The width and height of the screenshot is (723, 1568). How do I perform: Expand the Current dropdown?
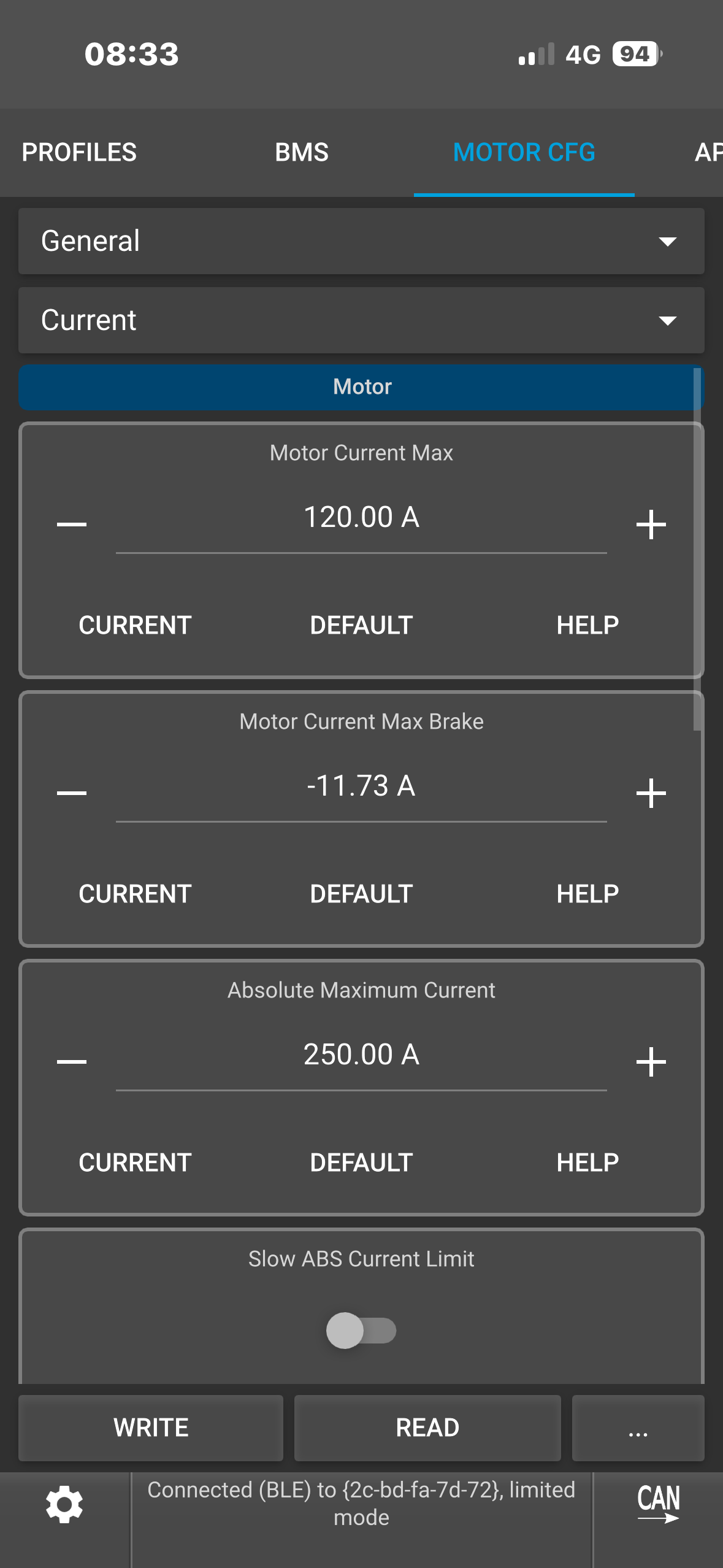[x=361, y=320]
